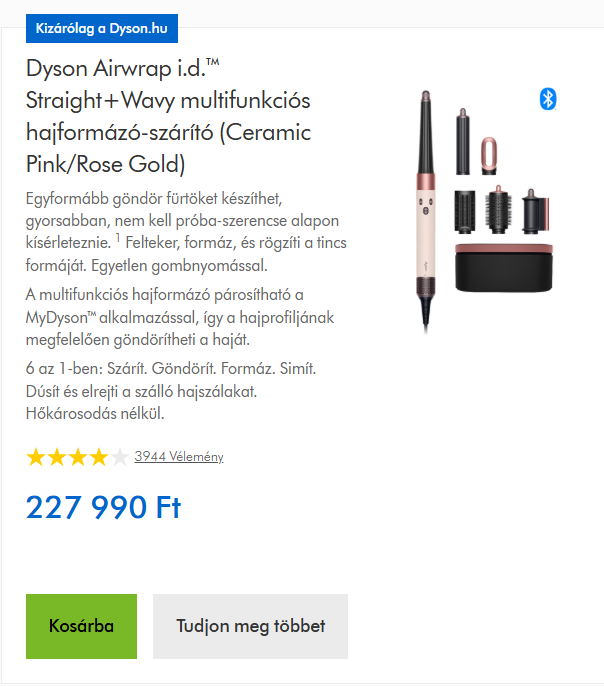This screenshot has height=686, width=604.
Task: Open the Dyson Airwrap product image
Action: (x=484, y=212)
